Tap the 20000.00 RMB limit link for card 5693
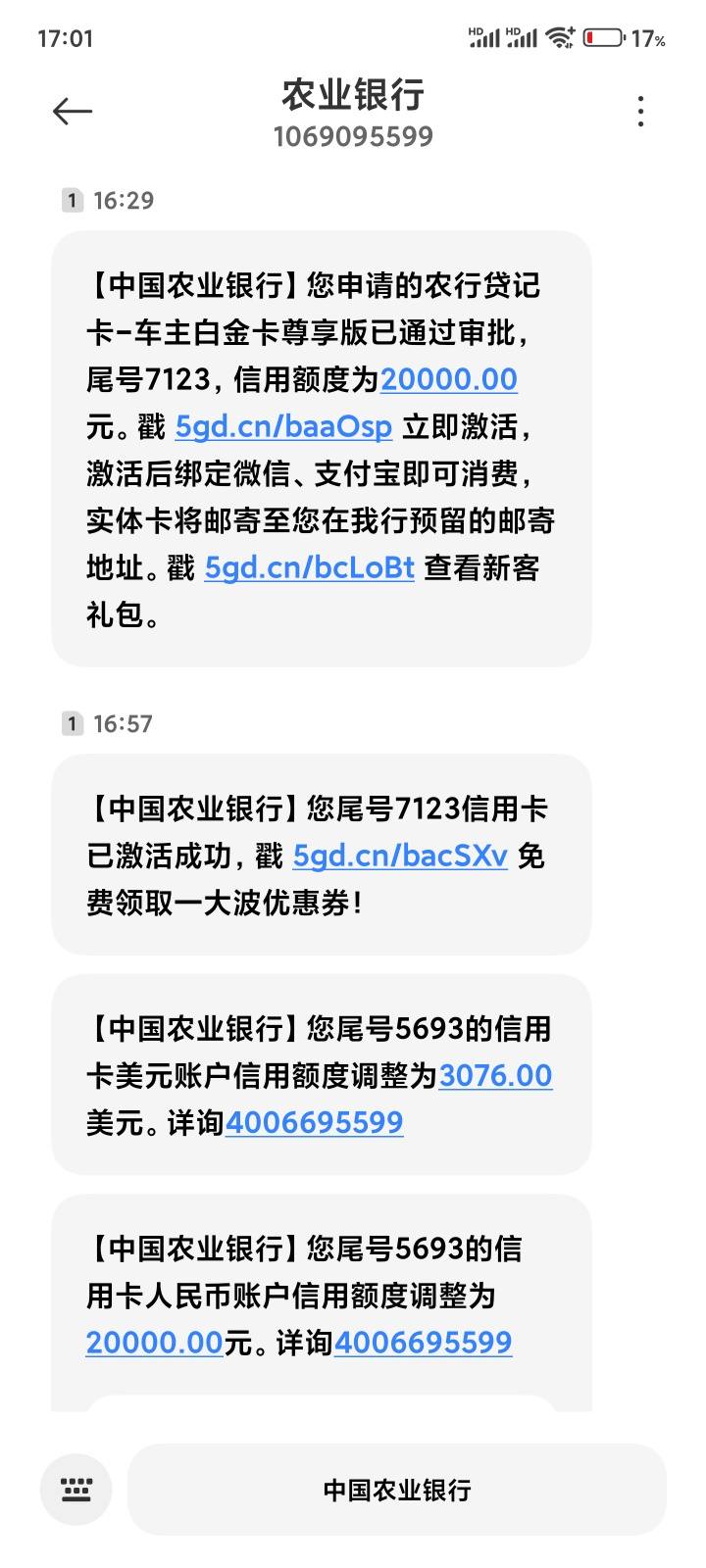This screenshot has height=1568, width=706. [x=154, y=1343]
